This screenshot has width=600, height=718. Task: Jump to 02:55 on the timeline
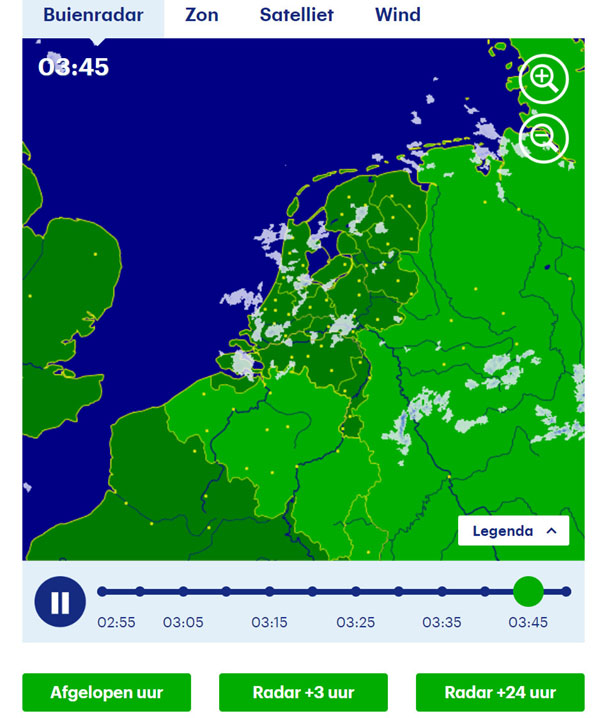(x=102, y=592)
